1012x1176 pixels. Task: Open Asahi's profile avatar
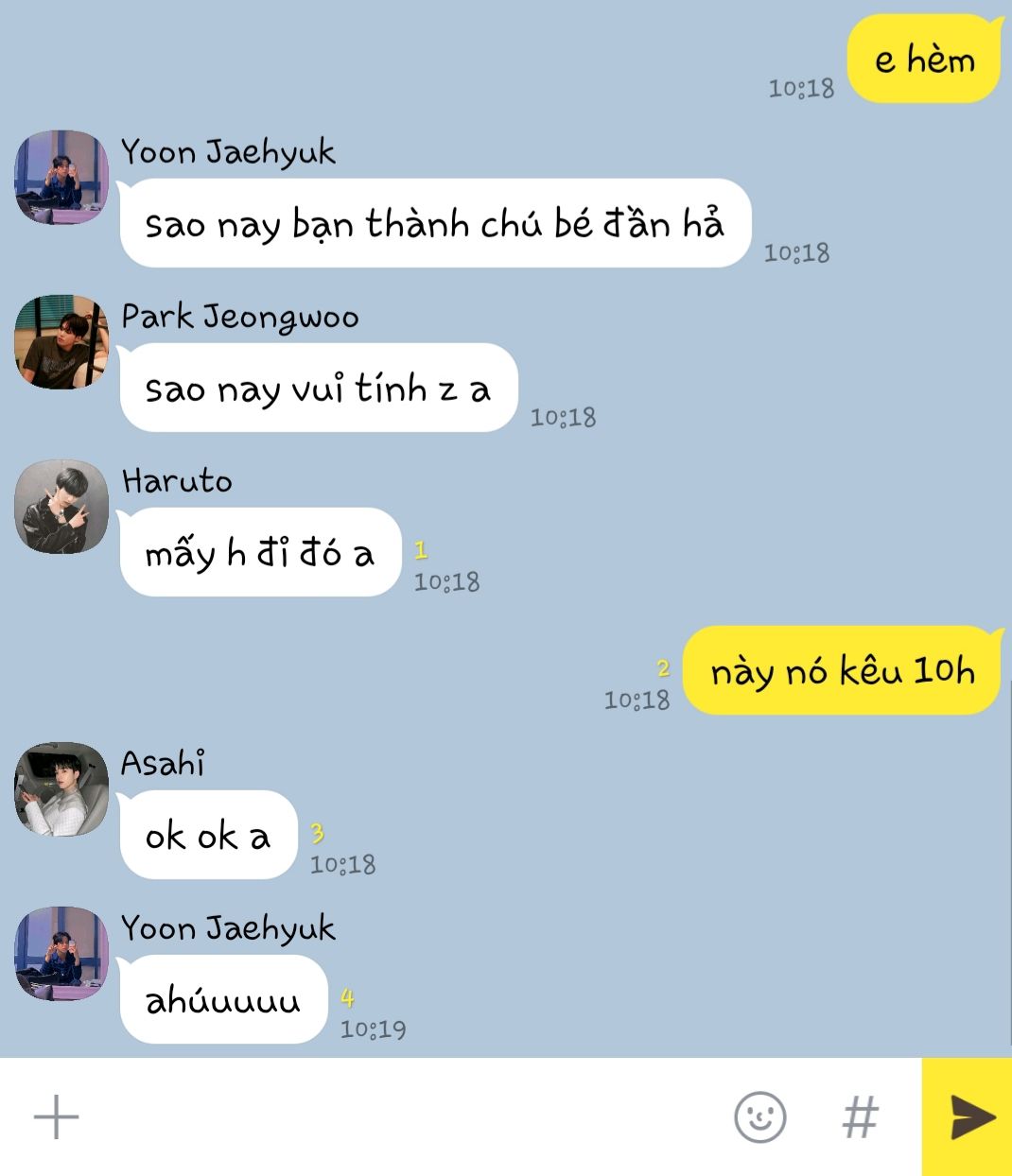[x=61, y=788]
